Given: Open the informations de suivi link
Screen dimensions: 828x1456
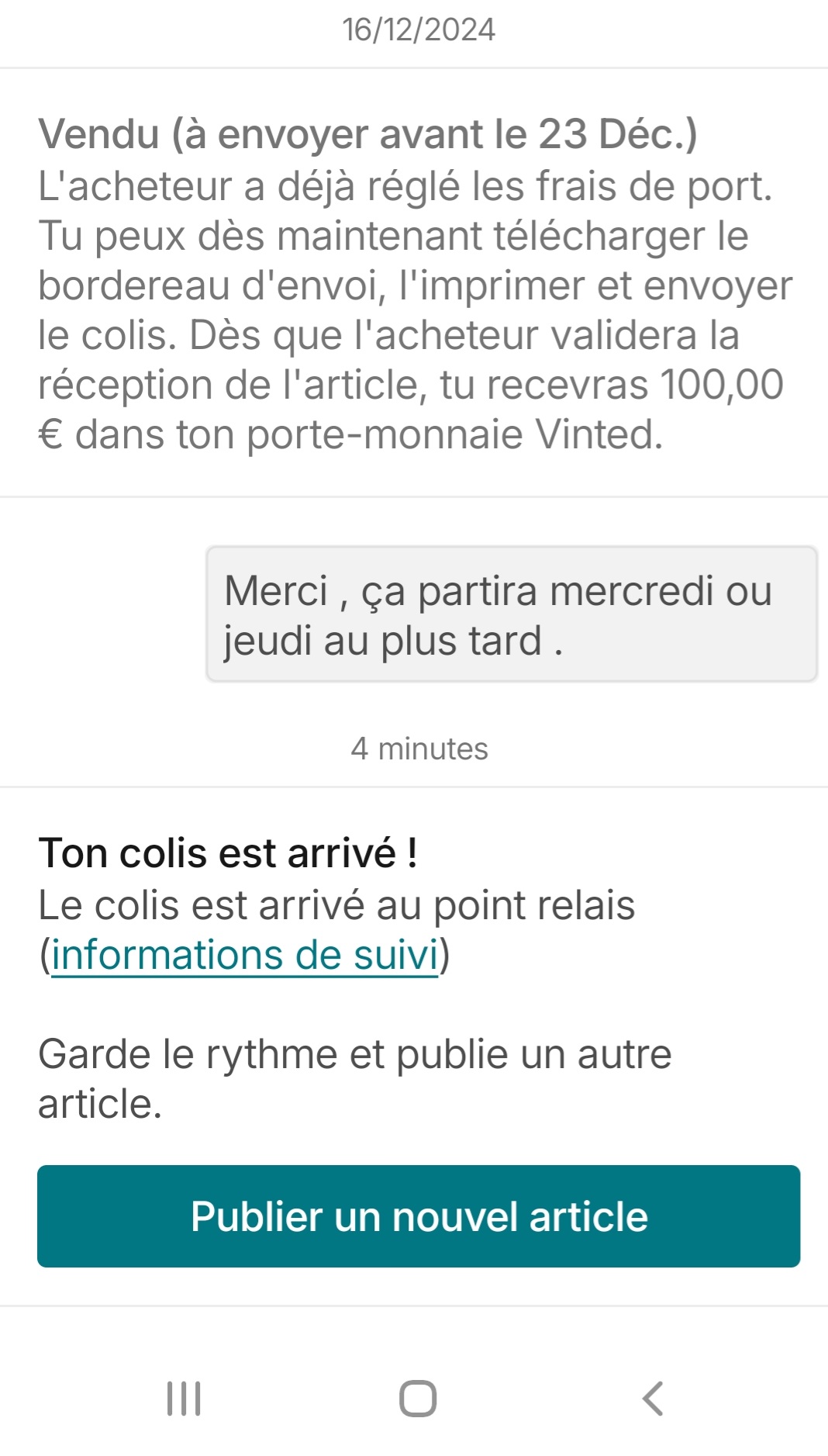Looking at the screenshot, I should pyautogui.click(x=244, y=955).
